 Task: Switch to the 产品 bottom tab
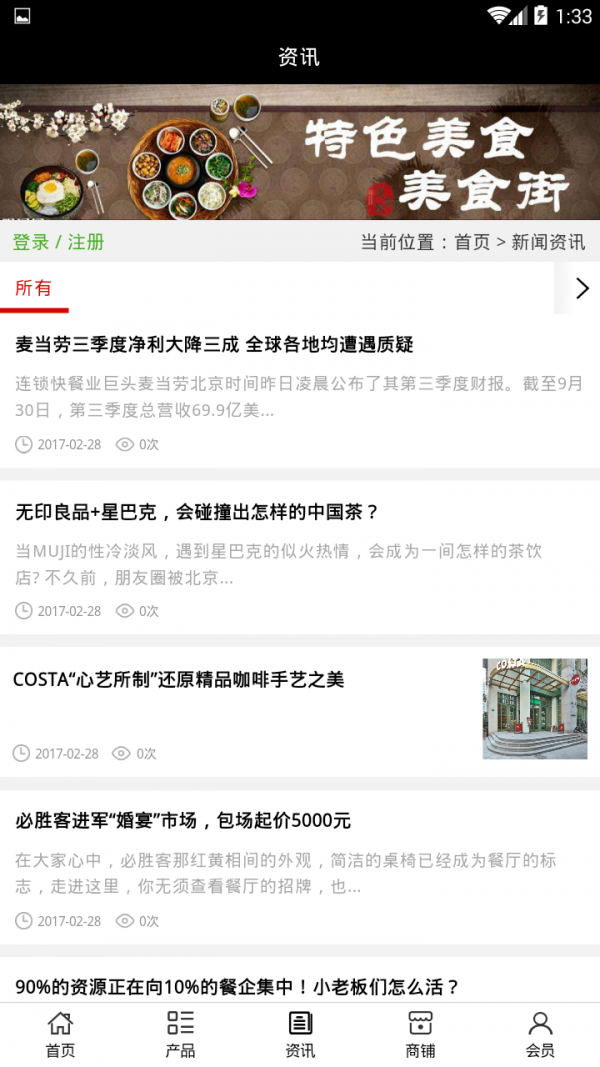pos(180,1034)
